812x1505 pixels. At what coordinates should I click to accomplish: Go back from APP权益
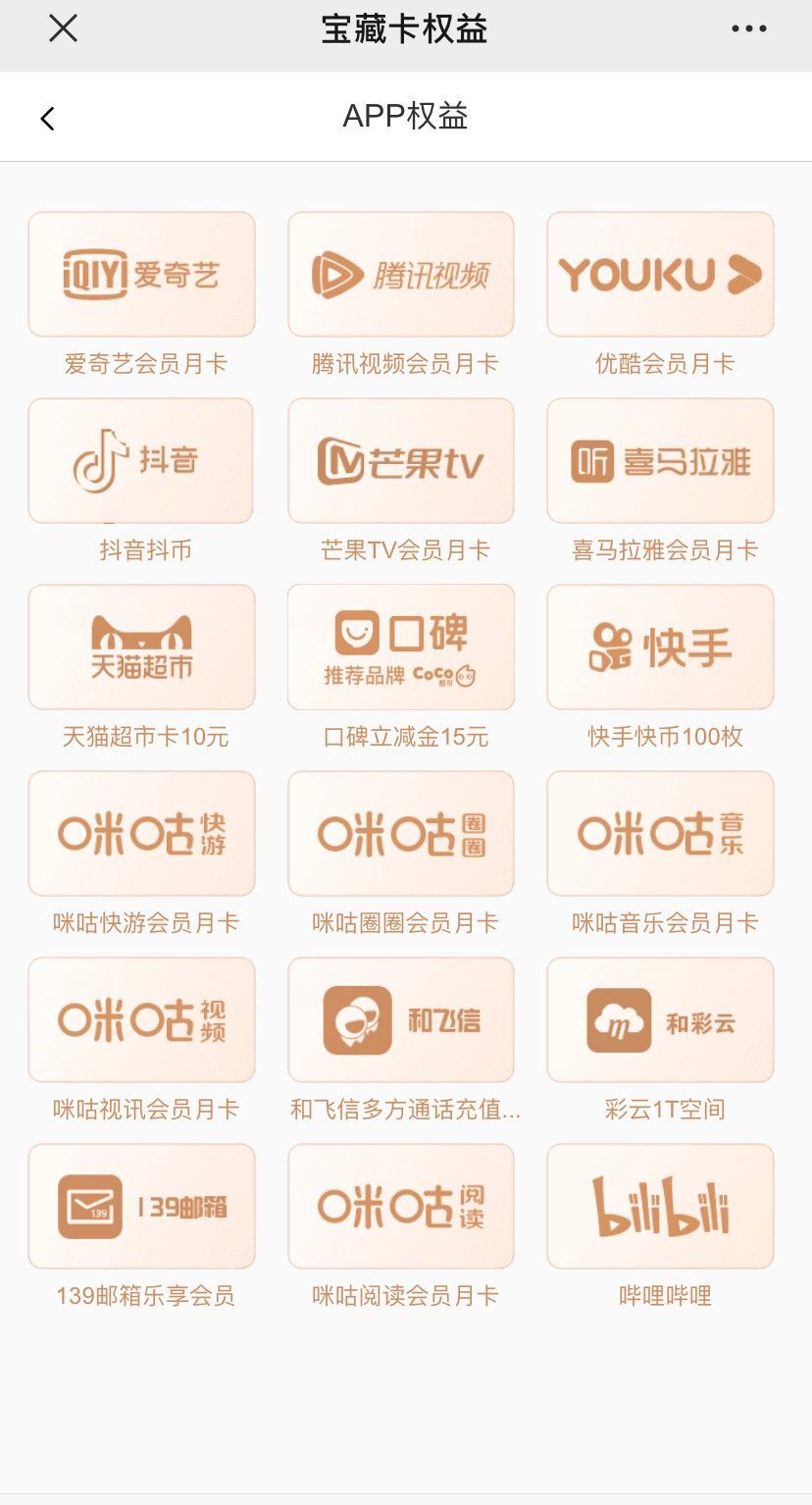(x=47, y=119)
